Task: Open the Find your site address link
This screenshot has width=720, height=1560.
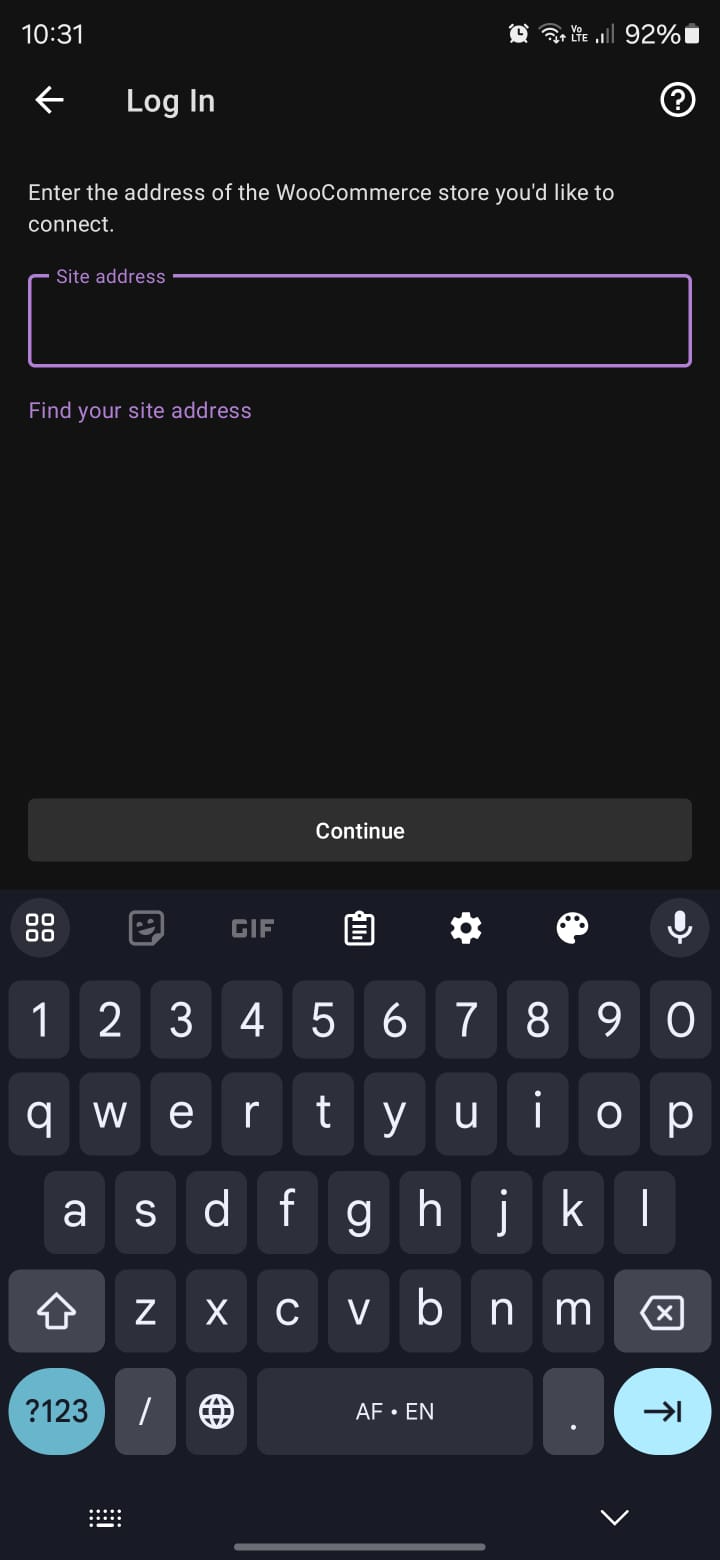Action: pos(140,410)
